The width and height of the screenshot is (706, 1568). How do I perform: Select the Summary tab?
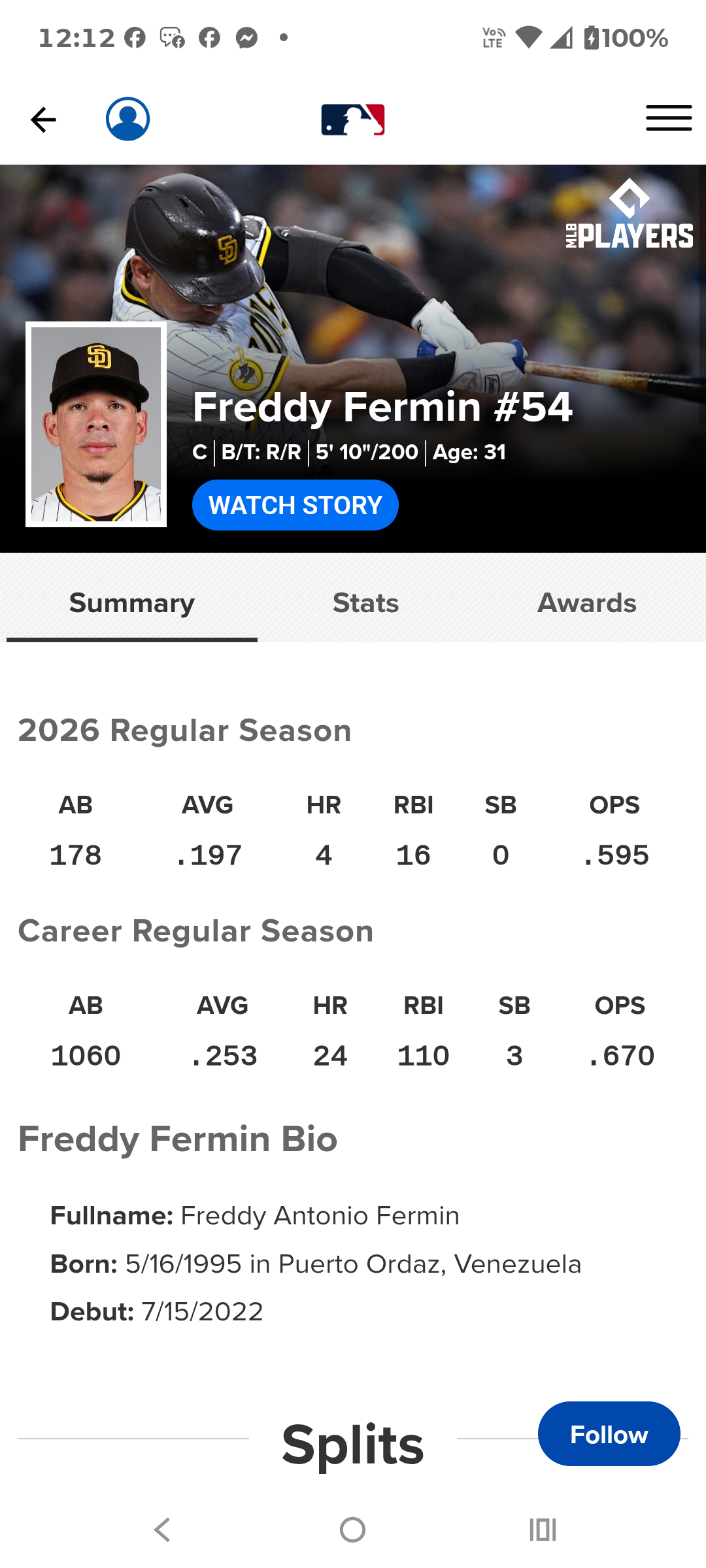(x=132, y=603)
